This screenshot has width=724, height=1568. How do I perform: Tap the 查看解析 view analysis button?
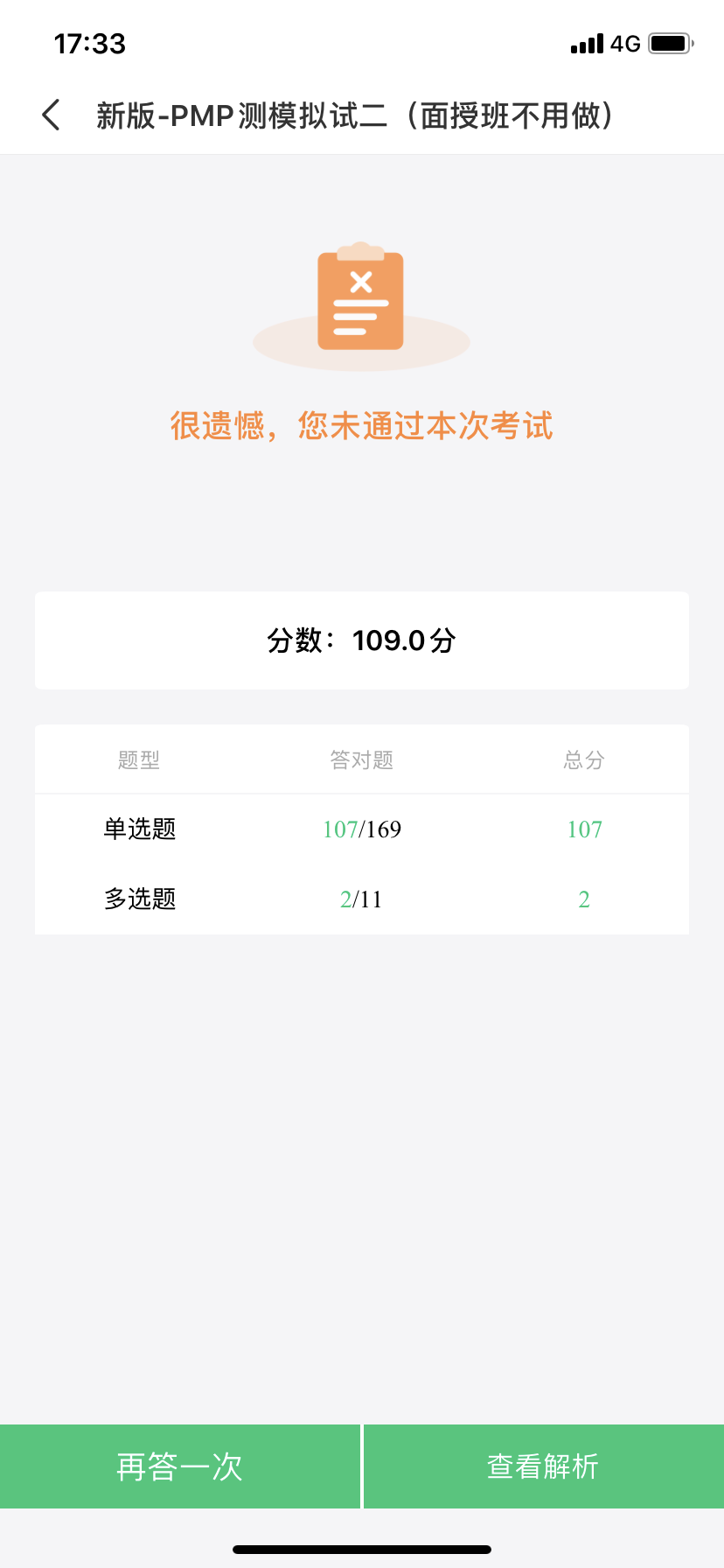tap(541, 1466)
